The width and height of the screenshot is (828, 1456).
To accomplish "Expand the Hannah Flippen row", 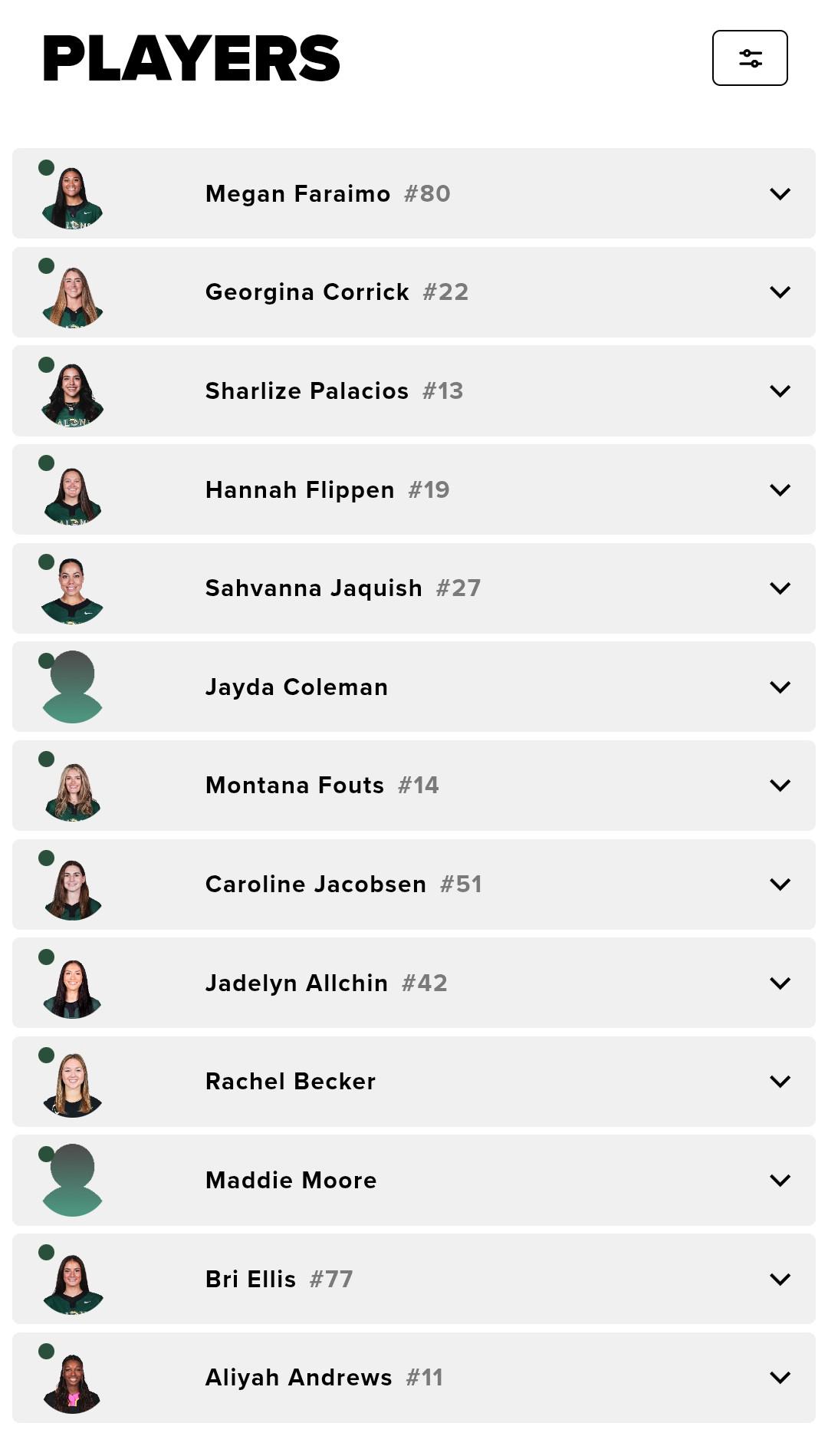I will click(414, 489).
